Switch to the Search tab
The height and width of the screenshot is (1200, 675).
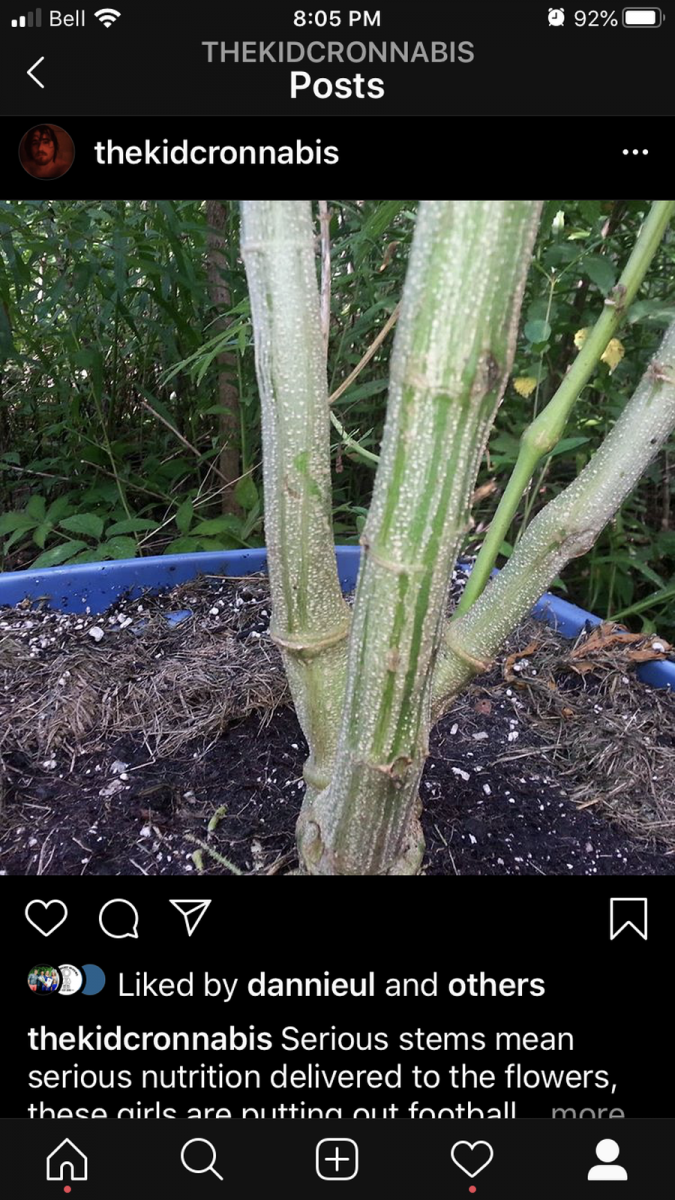point(202,1160)
